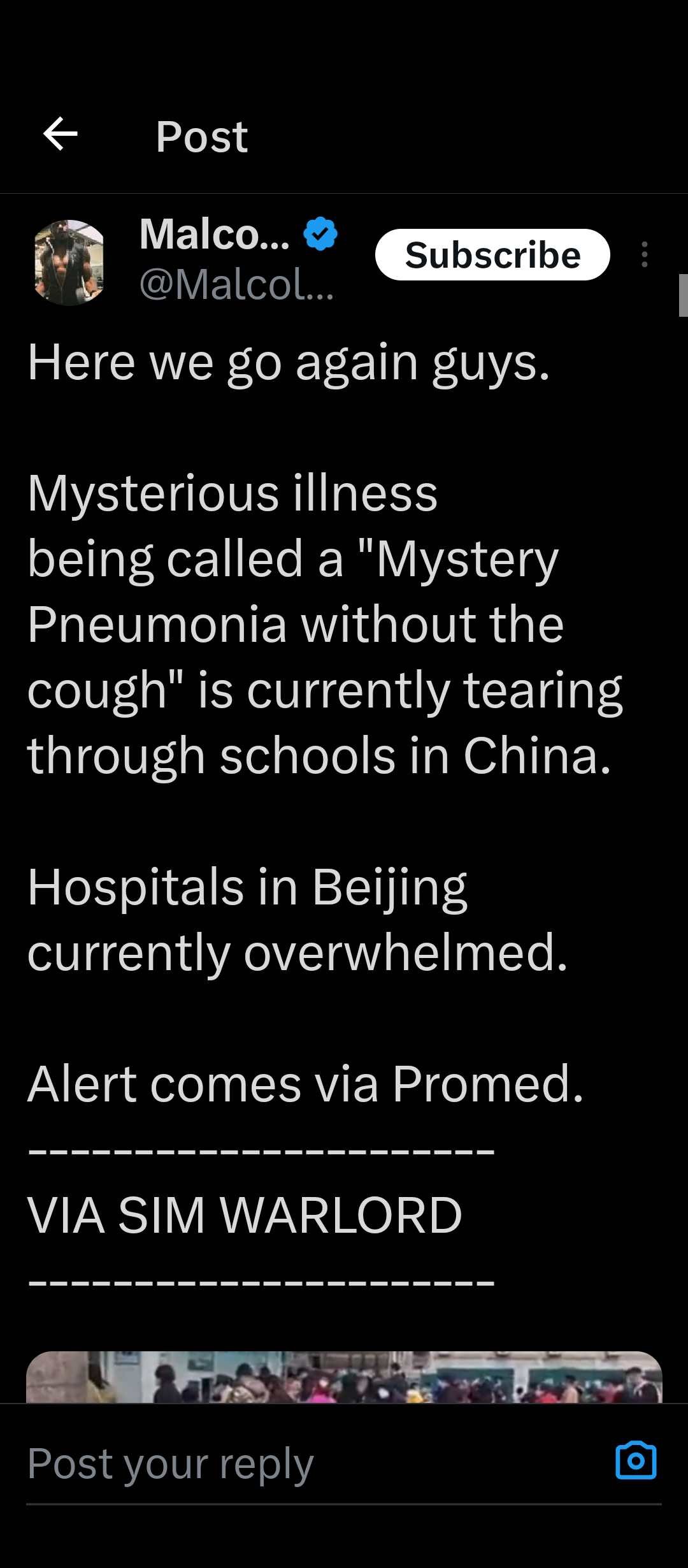Tap the camera icon to attach a photo
The height and width of the screenshot is (1568, 688).
(636, 1460)
